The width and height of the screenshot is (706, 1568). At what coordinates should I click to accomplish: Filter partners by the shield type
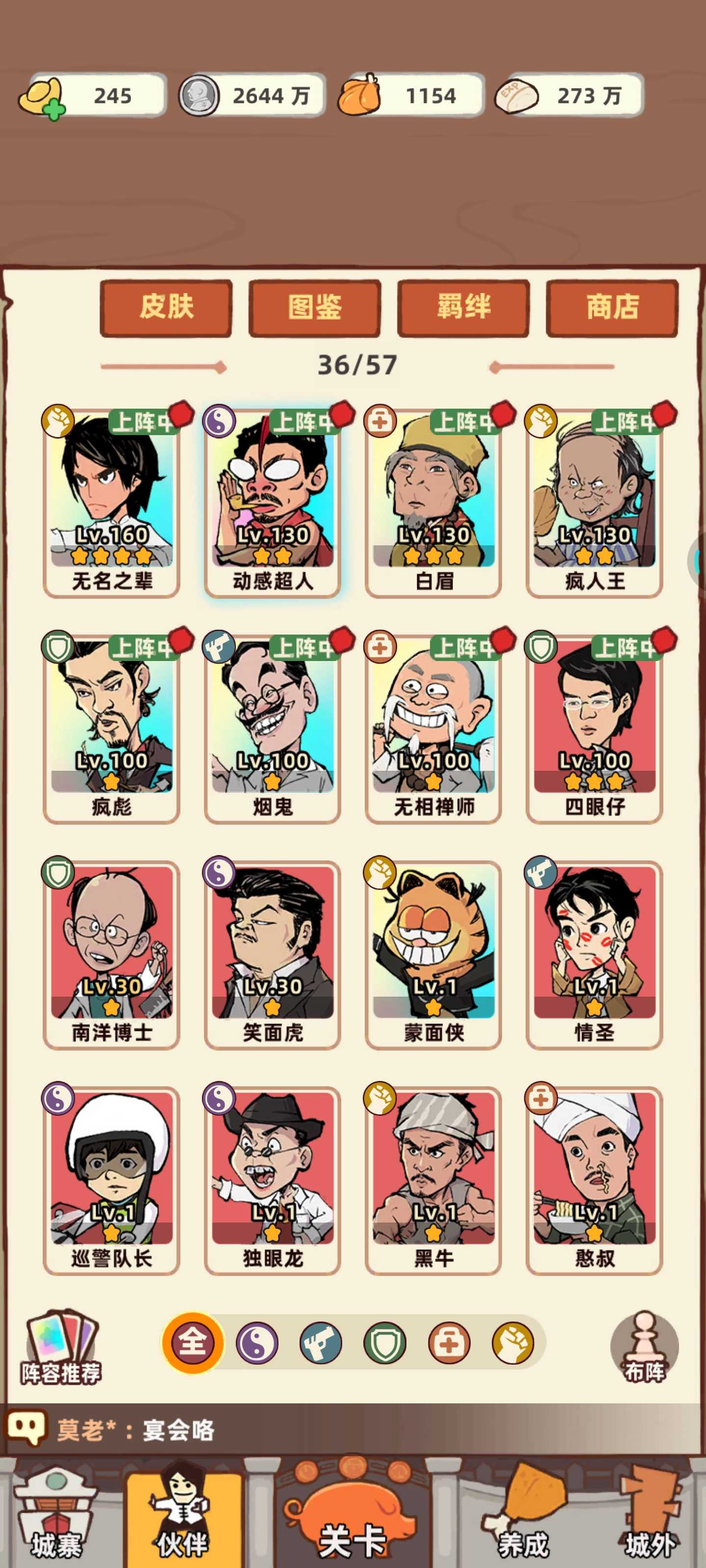click(x=385, y=1342)
